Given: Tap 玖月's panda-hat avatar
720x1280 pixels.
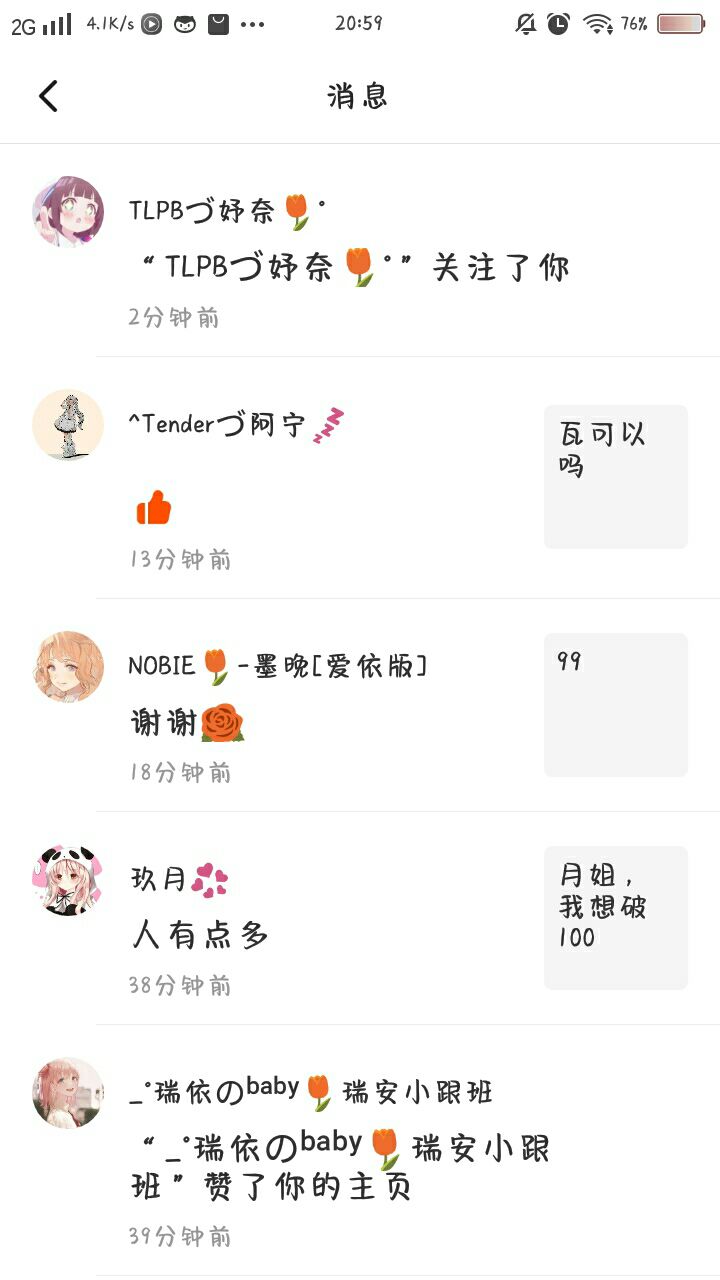Looking at the screenshot, I should pyautogui.click(x=68, y=880).
